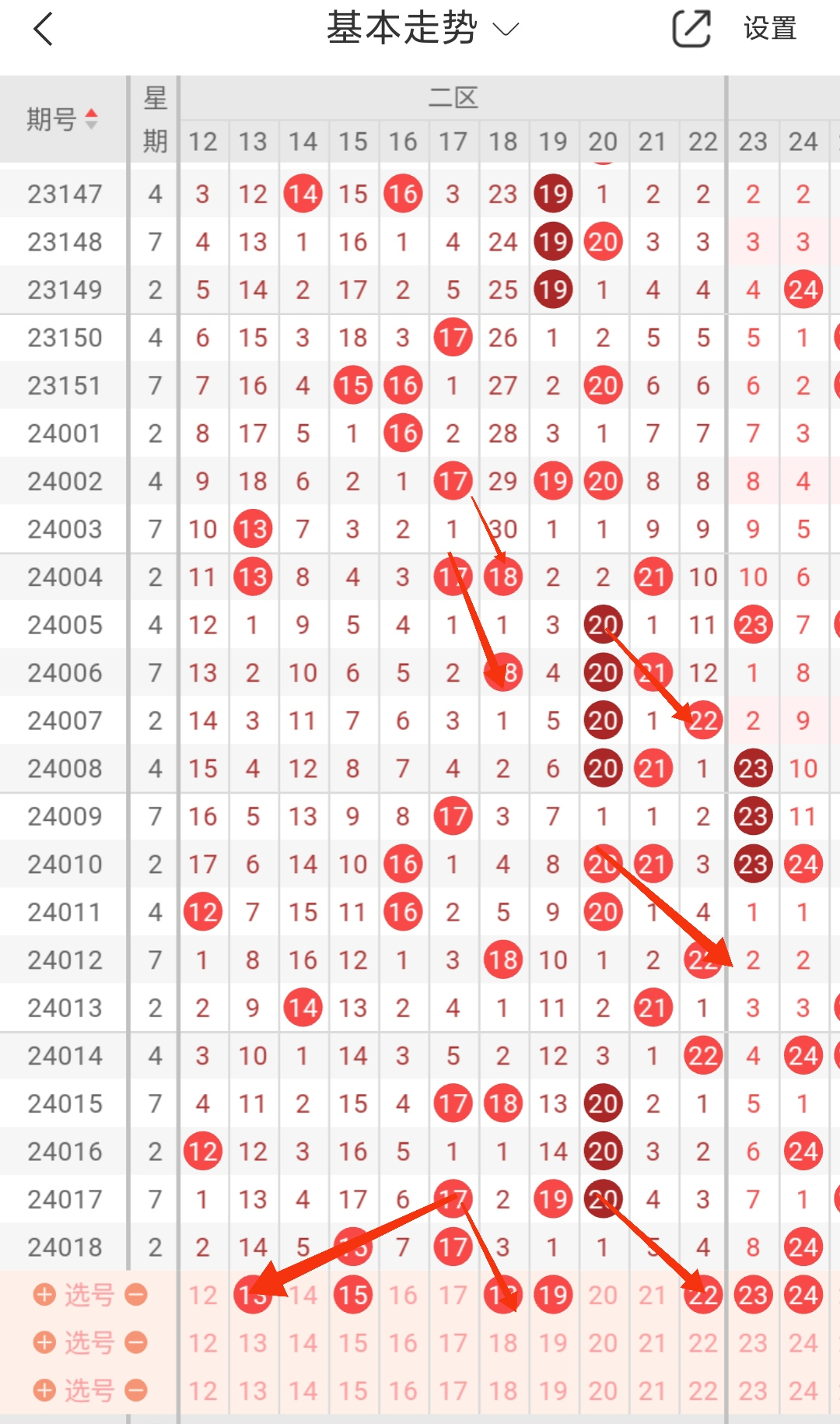The image size is (840, 1424).
Task: Open 设置 settings
Action: pyautogui.click(x=768, y=30)
